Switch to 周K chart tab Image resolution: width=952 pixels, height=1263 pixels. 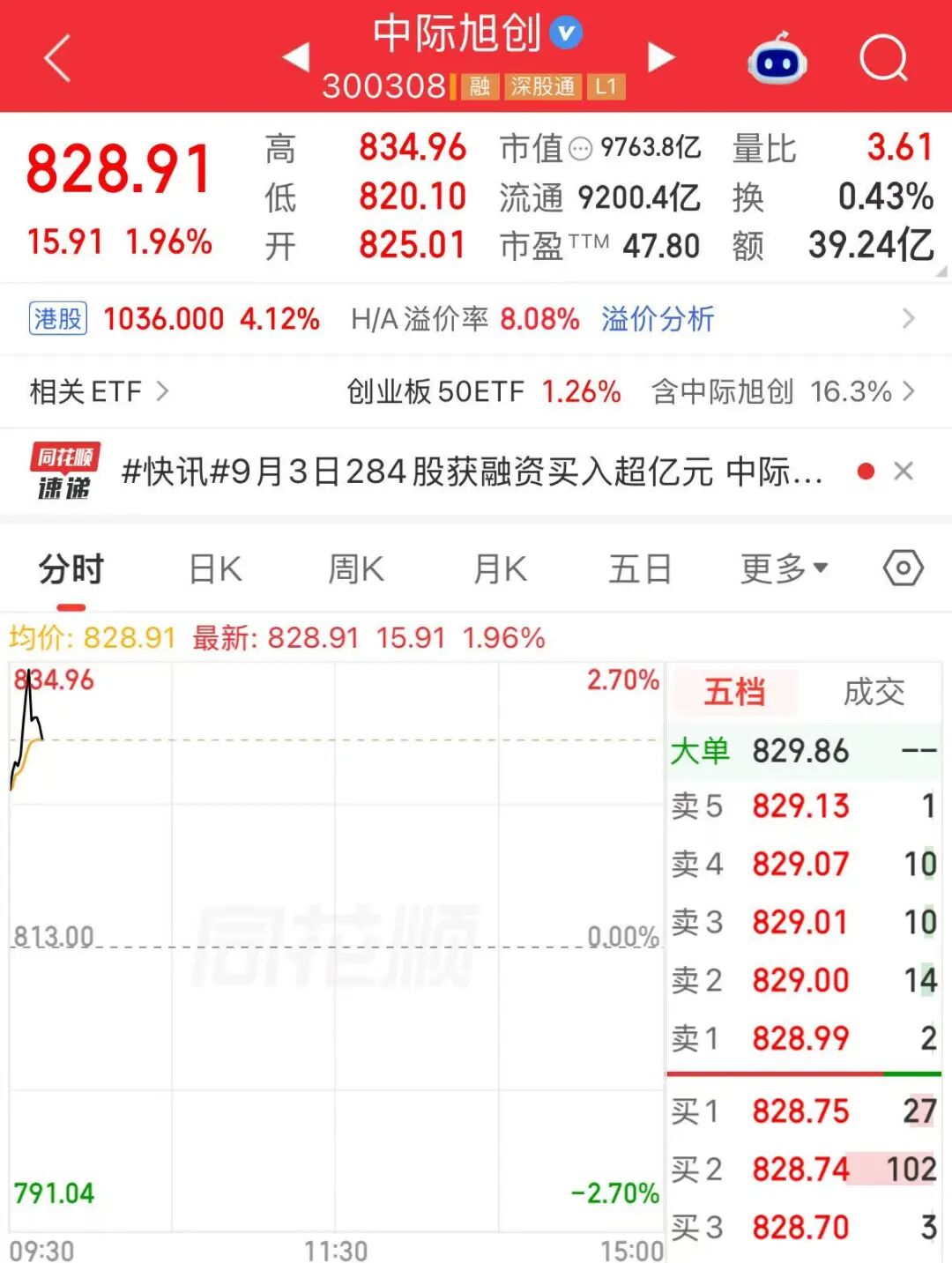click(356, 569)
